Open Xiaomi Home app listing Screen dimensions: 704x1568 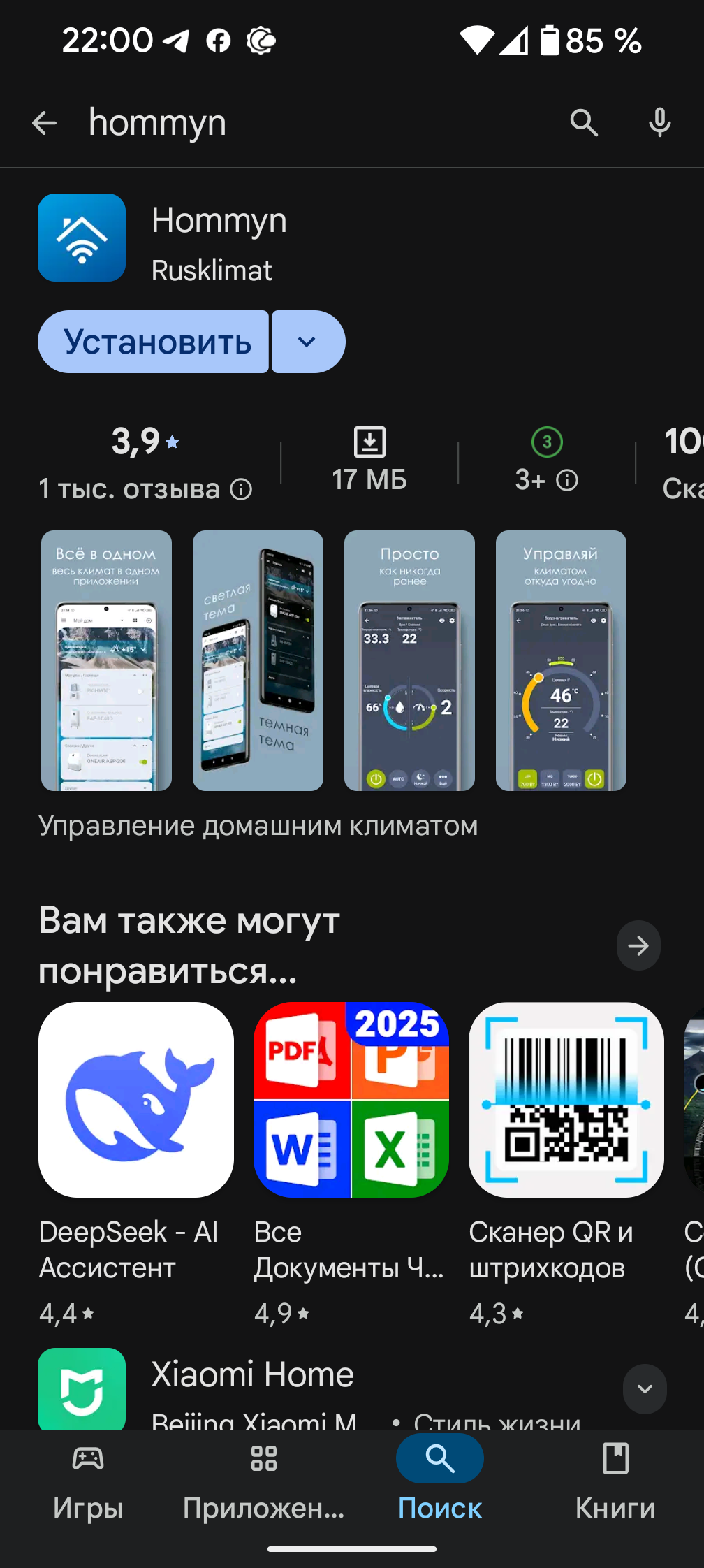(253, 1375)
